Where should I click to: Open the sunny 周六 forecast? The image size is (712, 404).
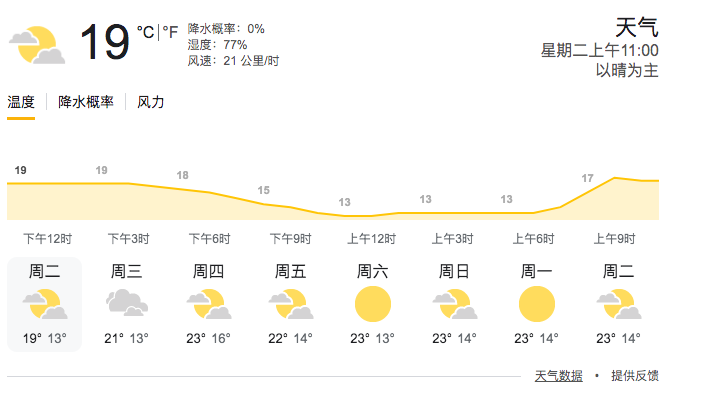click(x=372, y=304)
